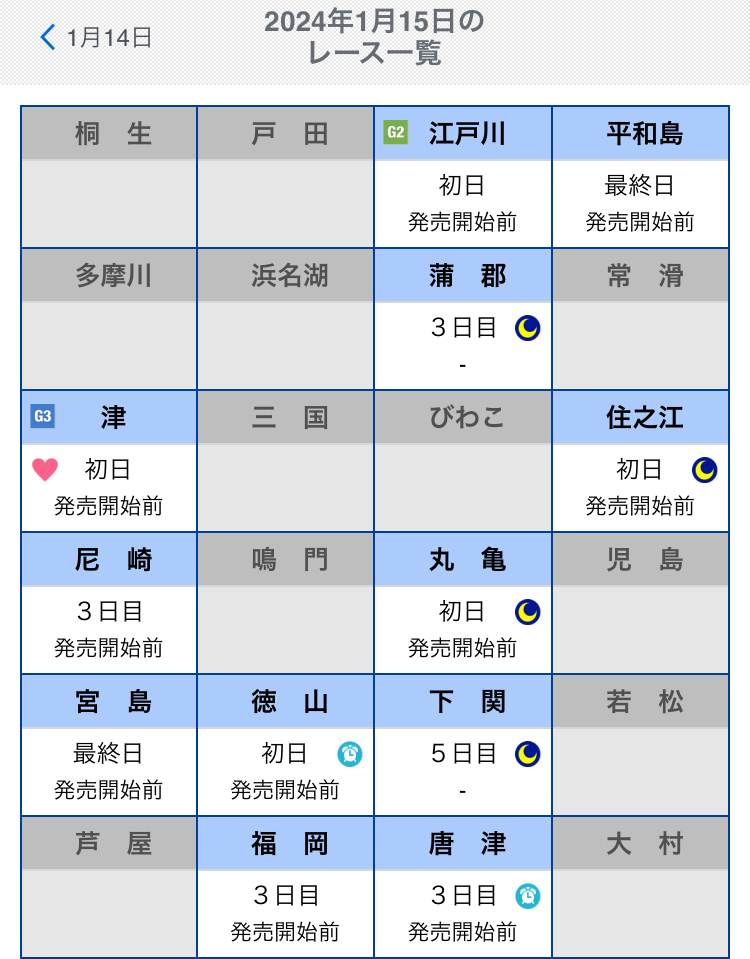The height and width of the screenshot is (959, 750).
Task: Open the 江戸川 G2 race card
Action: pos(463,178)
